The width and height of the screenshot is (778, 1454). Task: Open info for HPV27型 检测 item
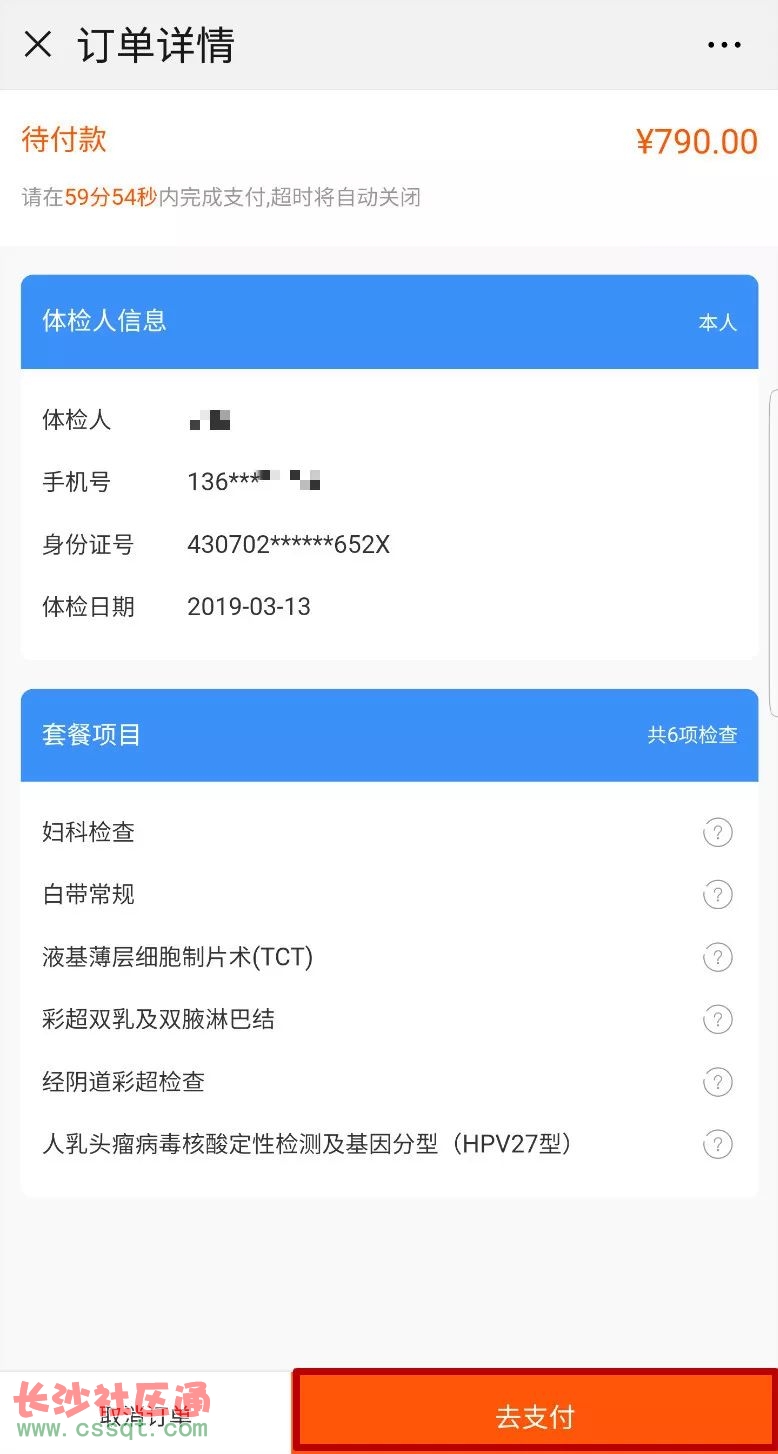pyautogui.click(x=718, y=1144)
